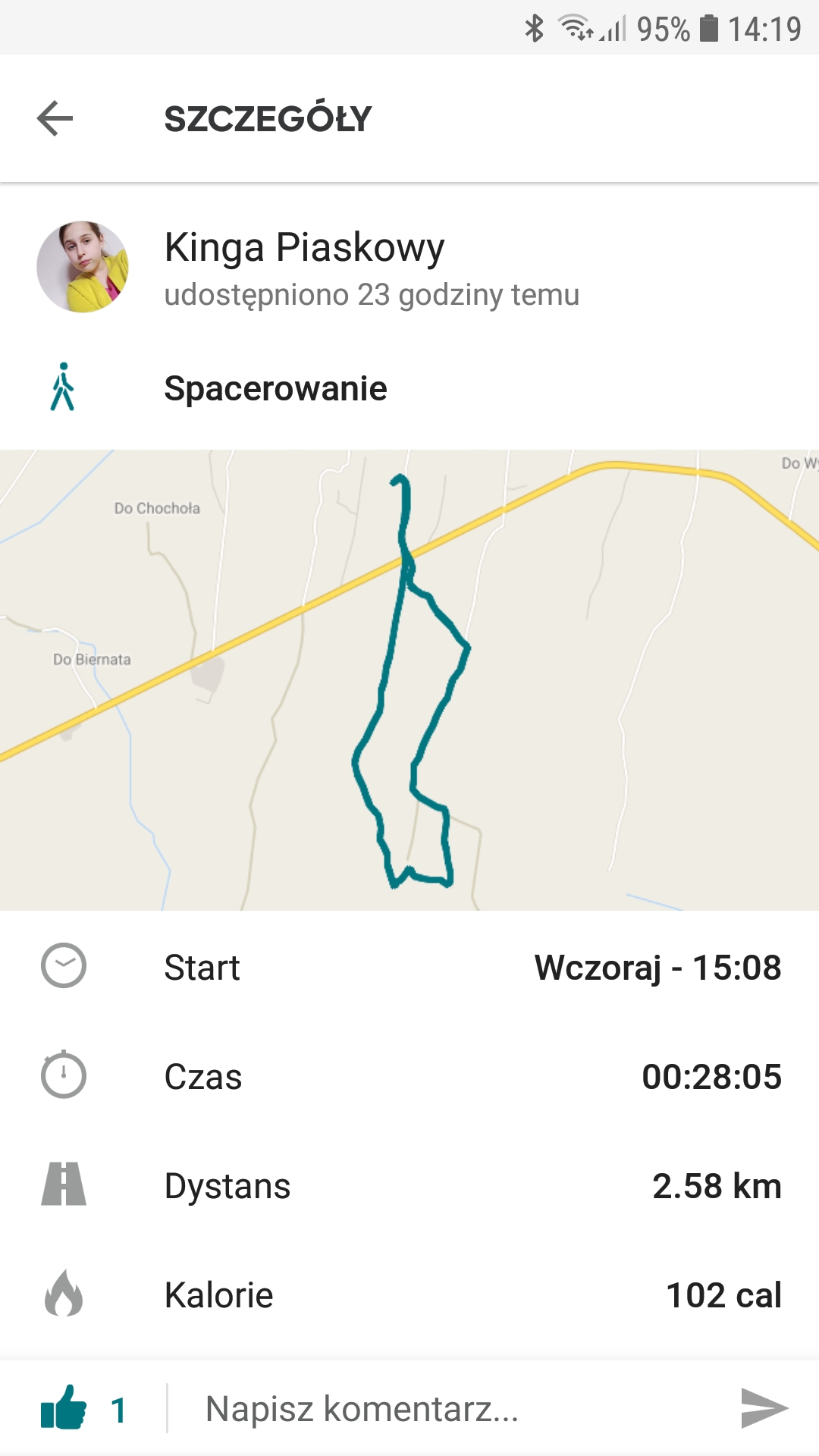Send the comment with the arrow
Viewport: 819px width, 1456px height.
point(763,1408)
